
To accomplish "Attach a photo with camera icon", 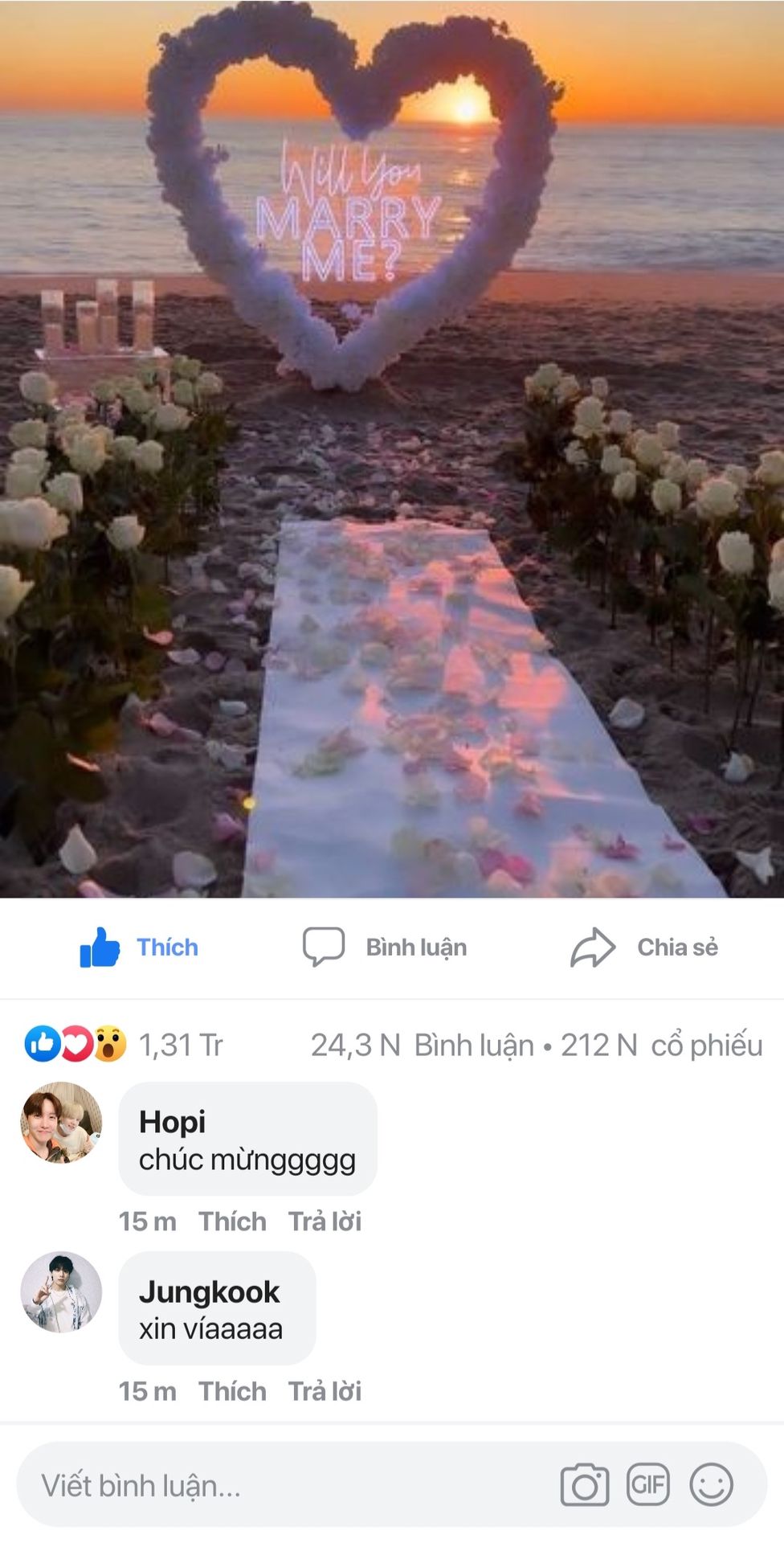I will click(585, 1485).
